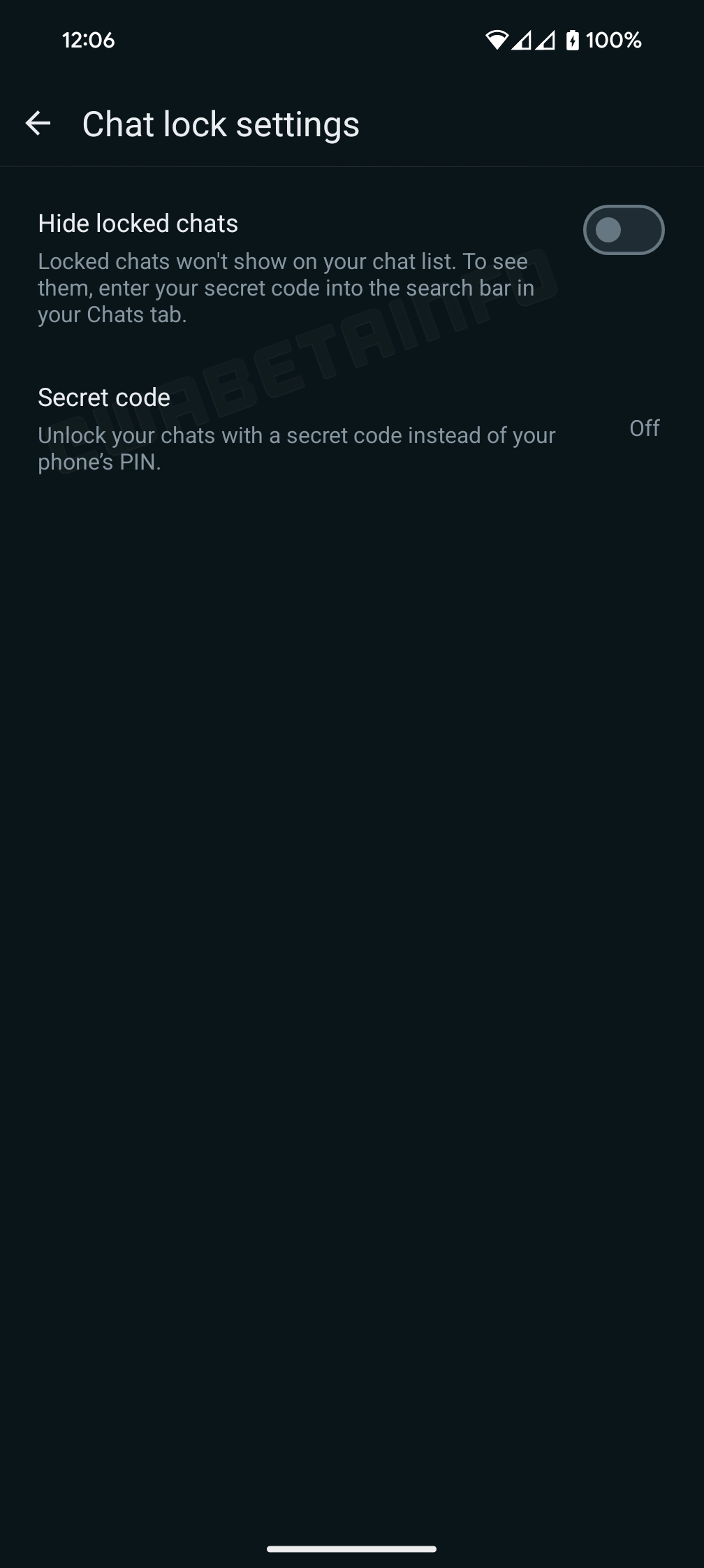Enable the Hide locked chats switch

pos(624,229)
